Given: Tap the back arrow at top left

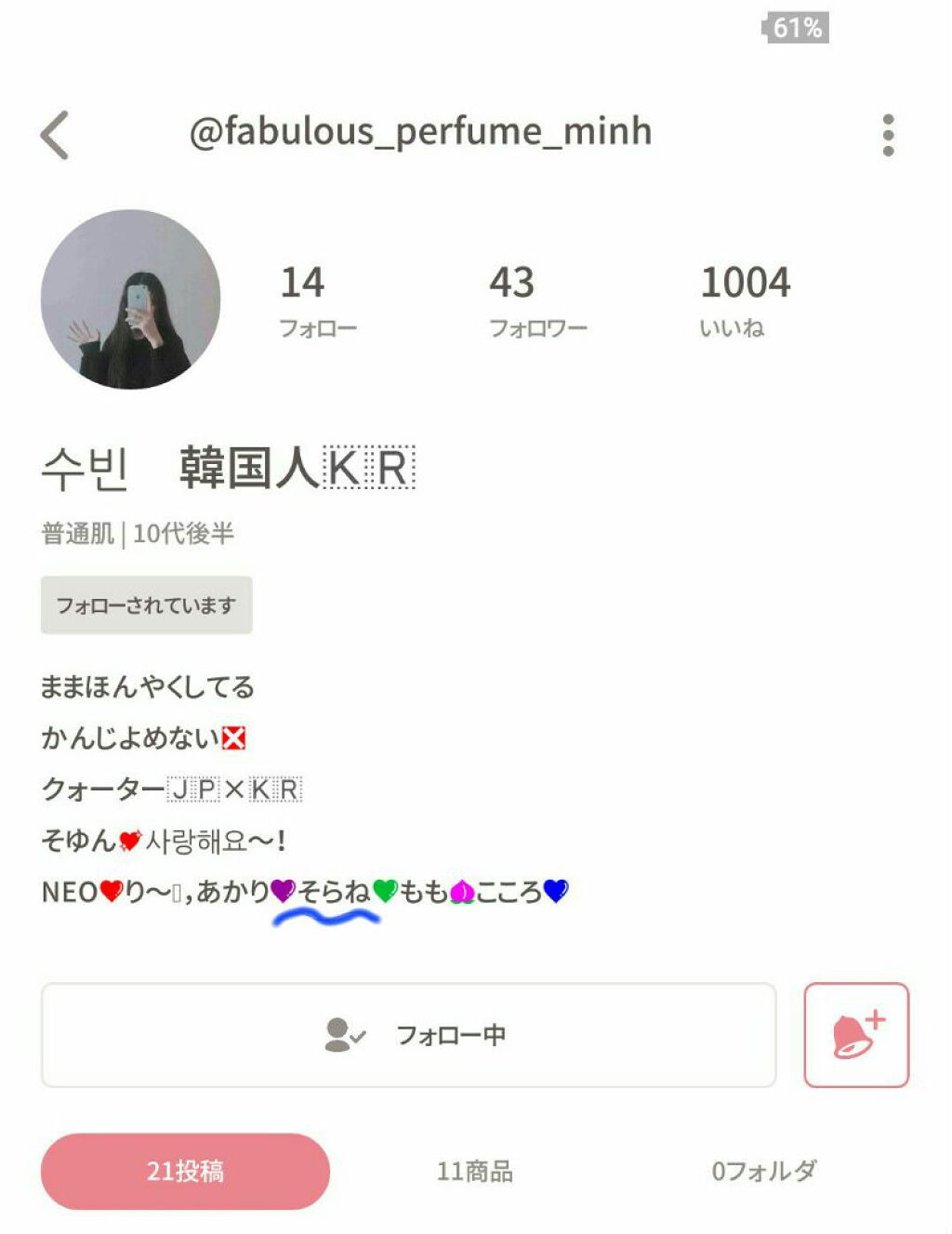Looking at the screenshot, I should (x=56, y=132).
